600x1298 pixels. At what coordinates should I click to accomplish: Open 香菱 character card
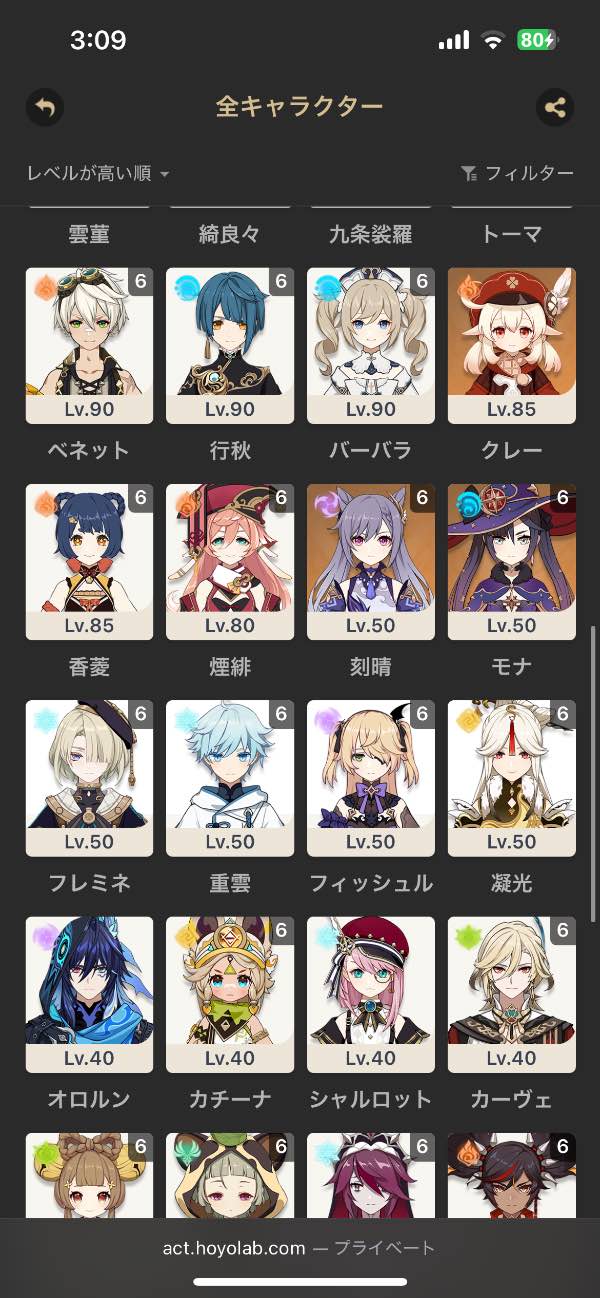(x=89, y=562)
